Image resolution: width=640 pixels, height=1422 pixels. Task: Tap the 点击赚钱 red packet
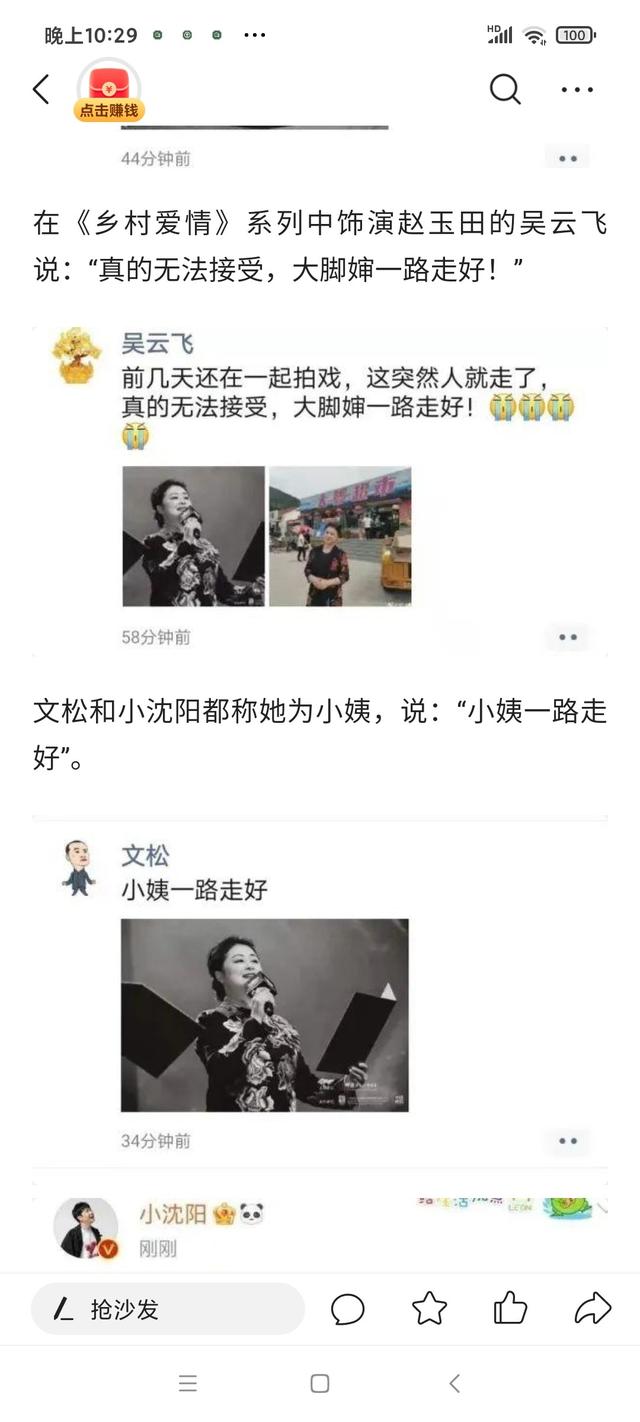click(x=109, y=92)
